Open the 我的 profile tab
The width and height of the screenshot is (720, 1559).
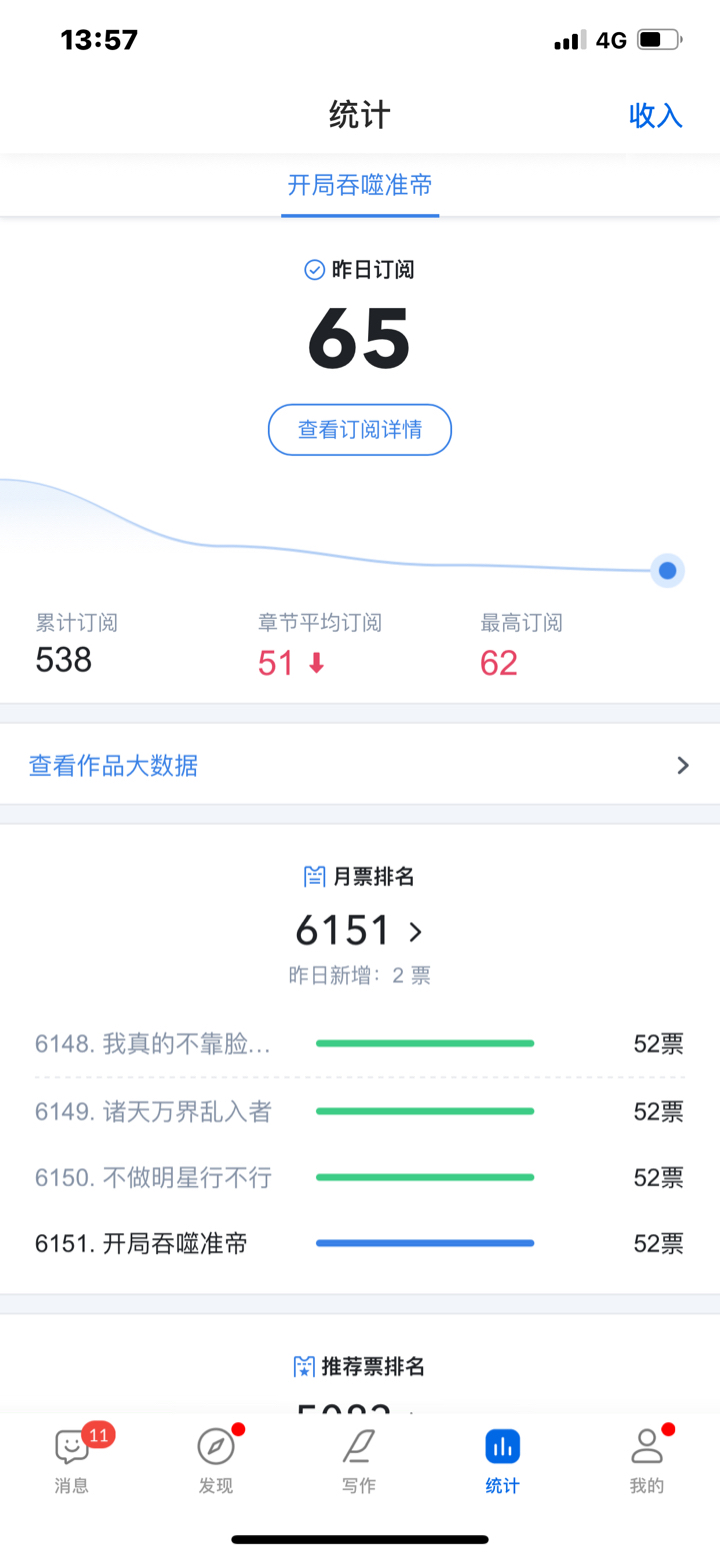coord(647,1460)
